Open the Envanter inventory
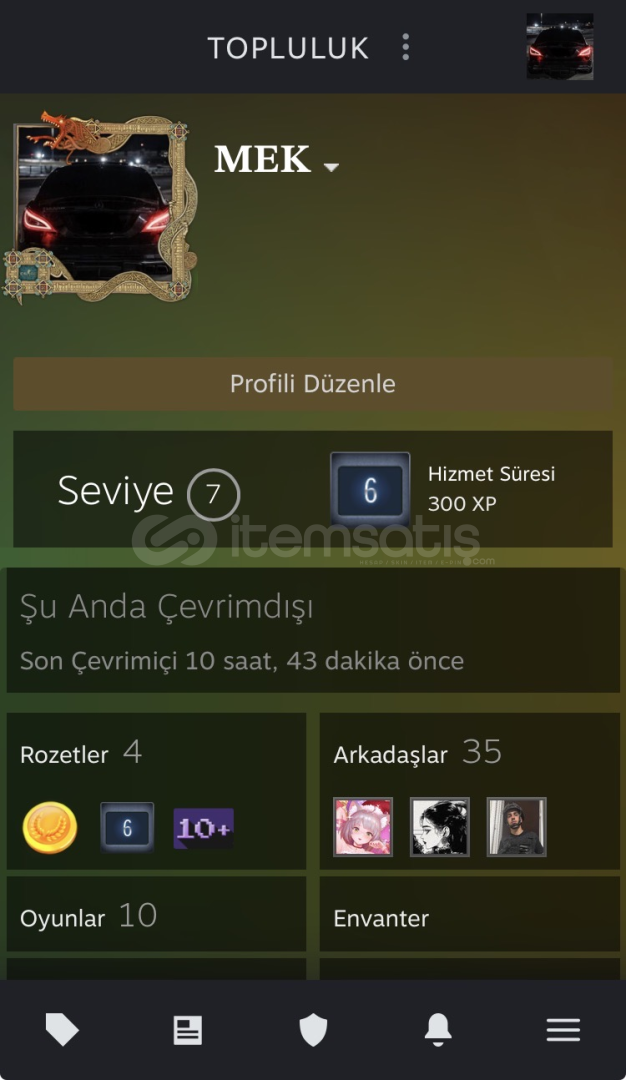Screen dimensions: 626x1080 tap(381, 918)
